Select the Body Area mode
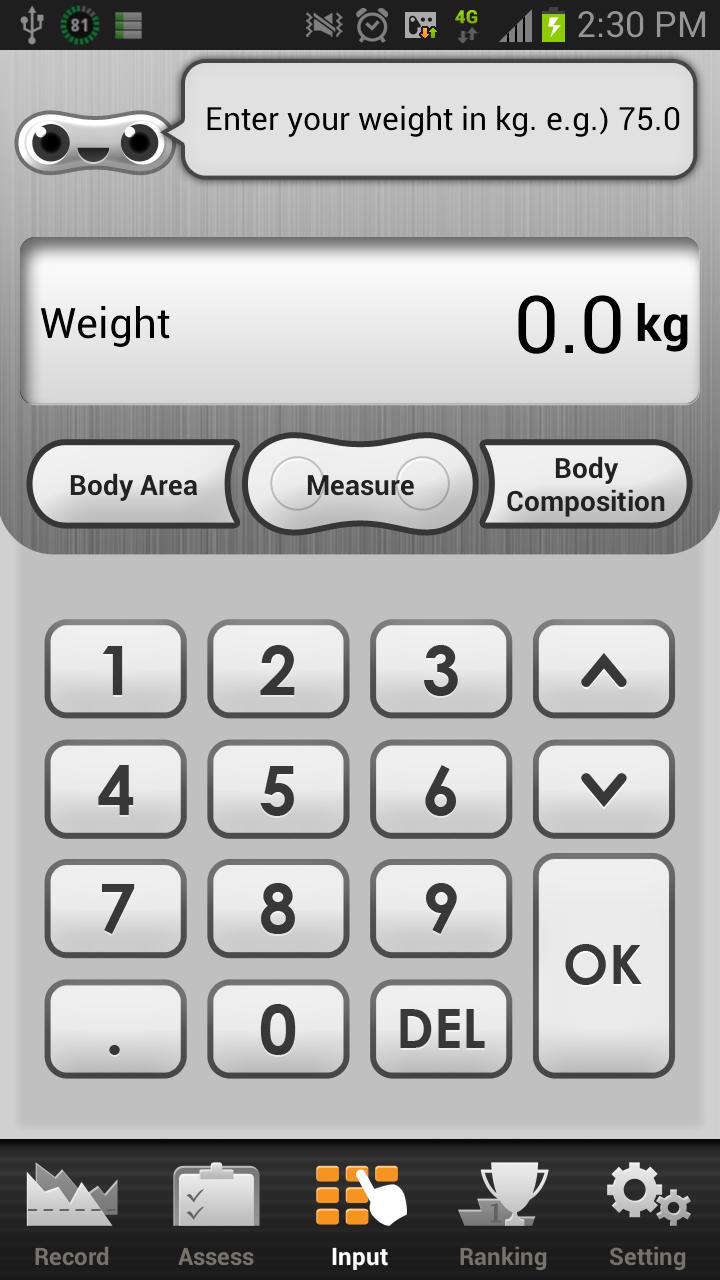The height and width of the screenshot is (1280, 720). coord(133,485)
